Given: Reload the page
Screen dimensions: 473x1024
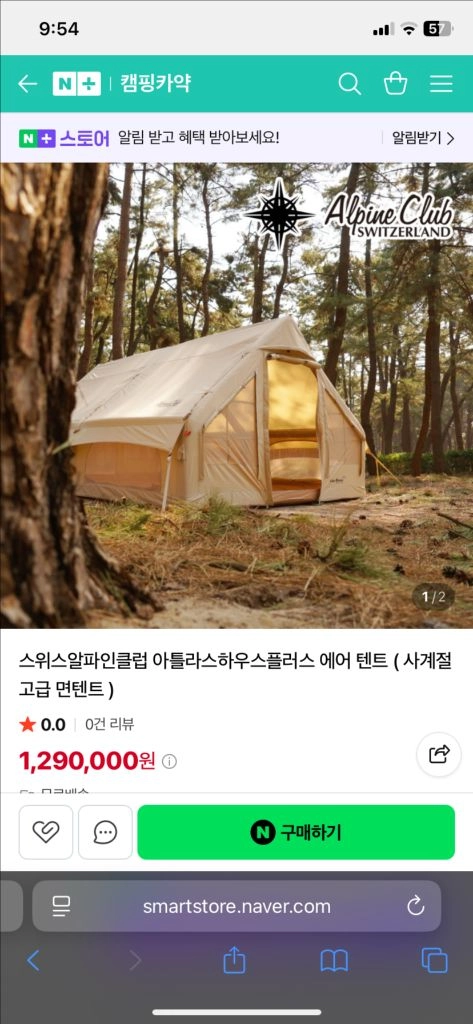Looking at the screenshot, I should (x=416, y=906).
